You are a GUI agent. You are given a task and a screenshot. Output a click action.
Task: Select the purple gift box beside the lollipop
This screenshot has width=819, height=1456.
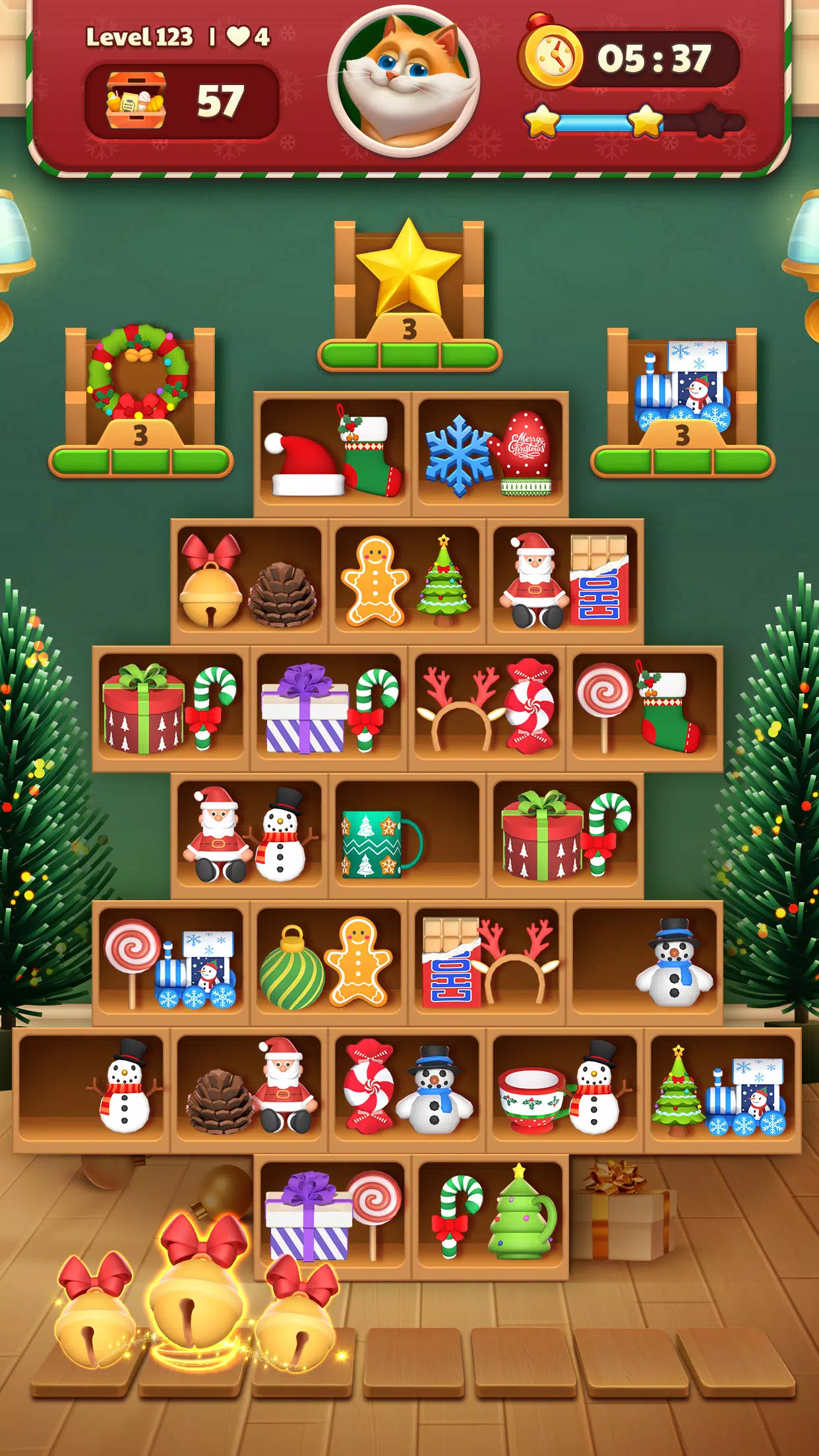(307, 1217)
